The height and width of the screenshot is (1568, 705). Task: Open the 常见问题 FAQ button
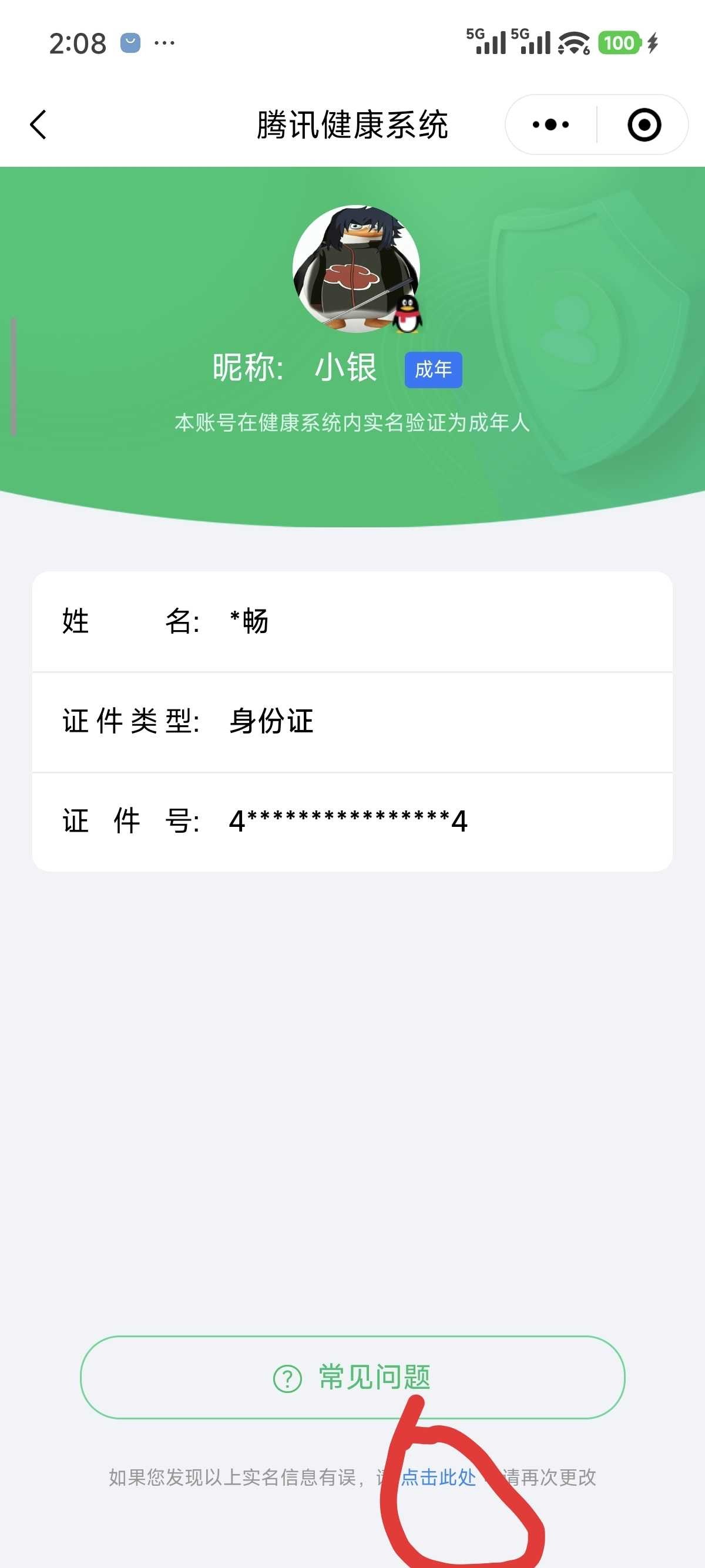pyautogui.click(x=352, y=1378)
